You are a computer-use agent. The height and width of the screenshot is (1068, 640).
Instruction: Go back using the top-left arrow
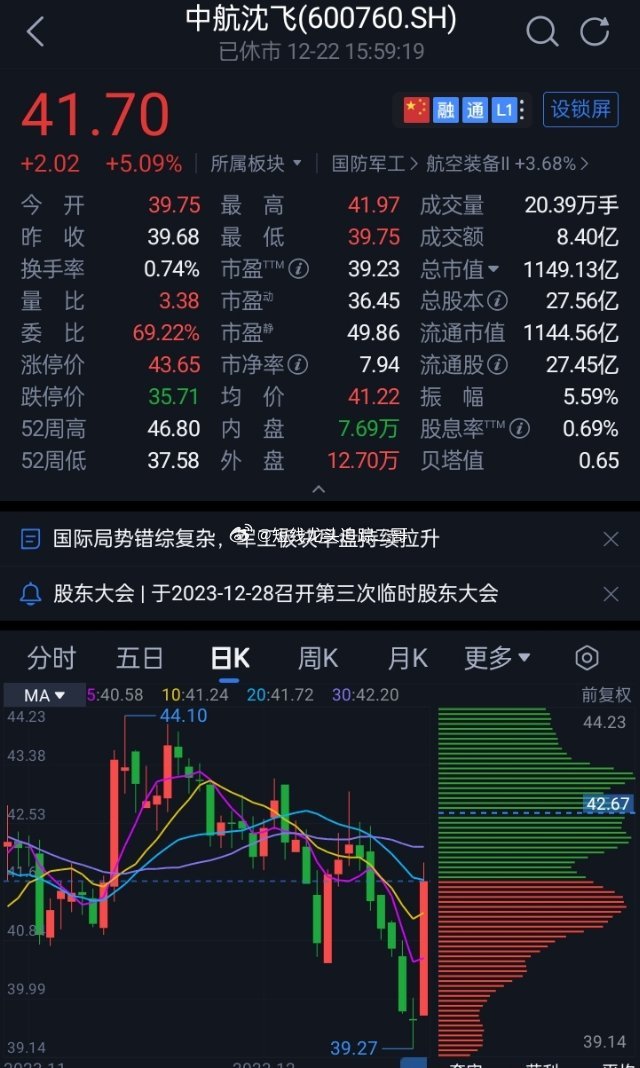[36, 32]
